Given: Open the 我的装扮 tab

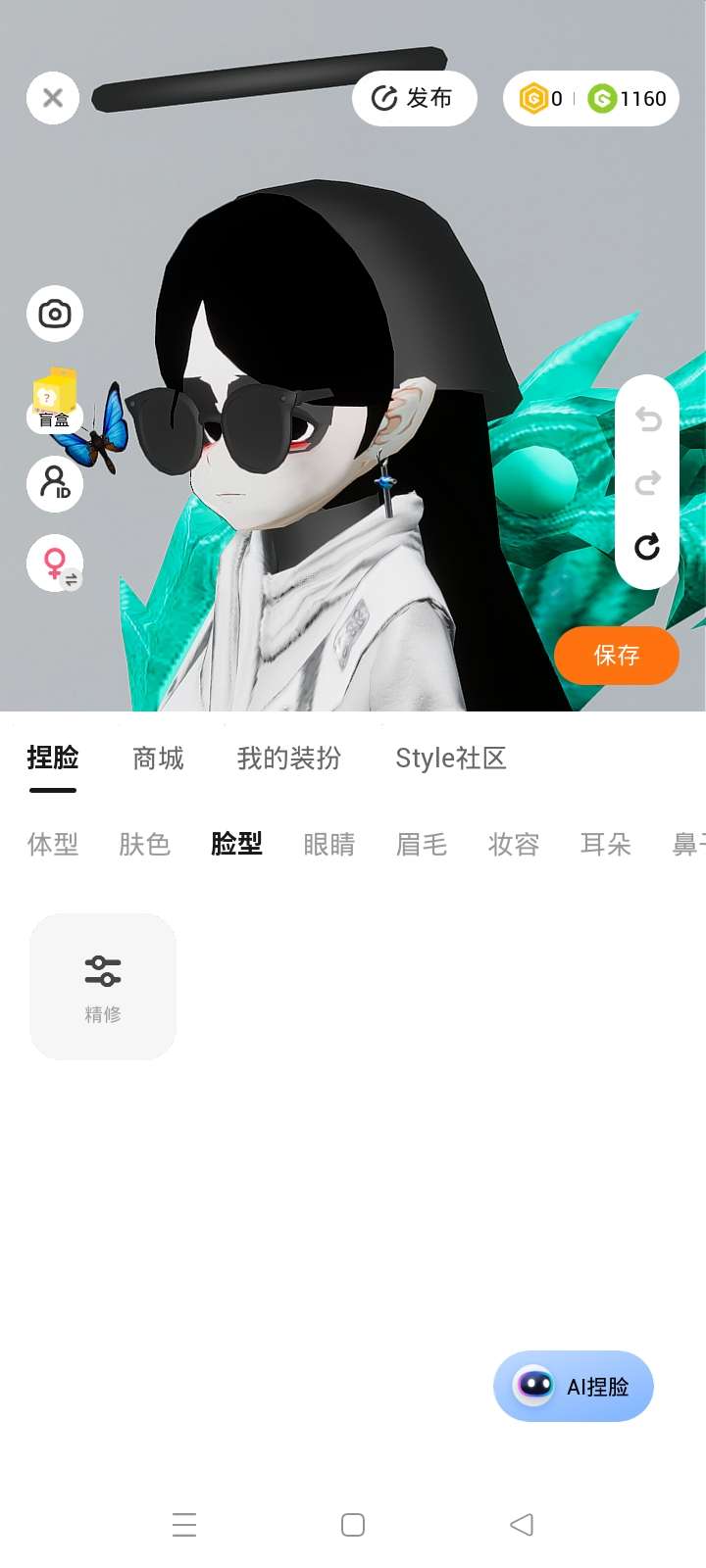Looking at the screenshot, I should pos(289,759).
